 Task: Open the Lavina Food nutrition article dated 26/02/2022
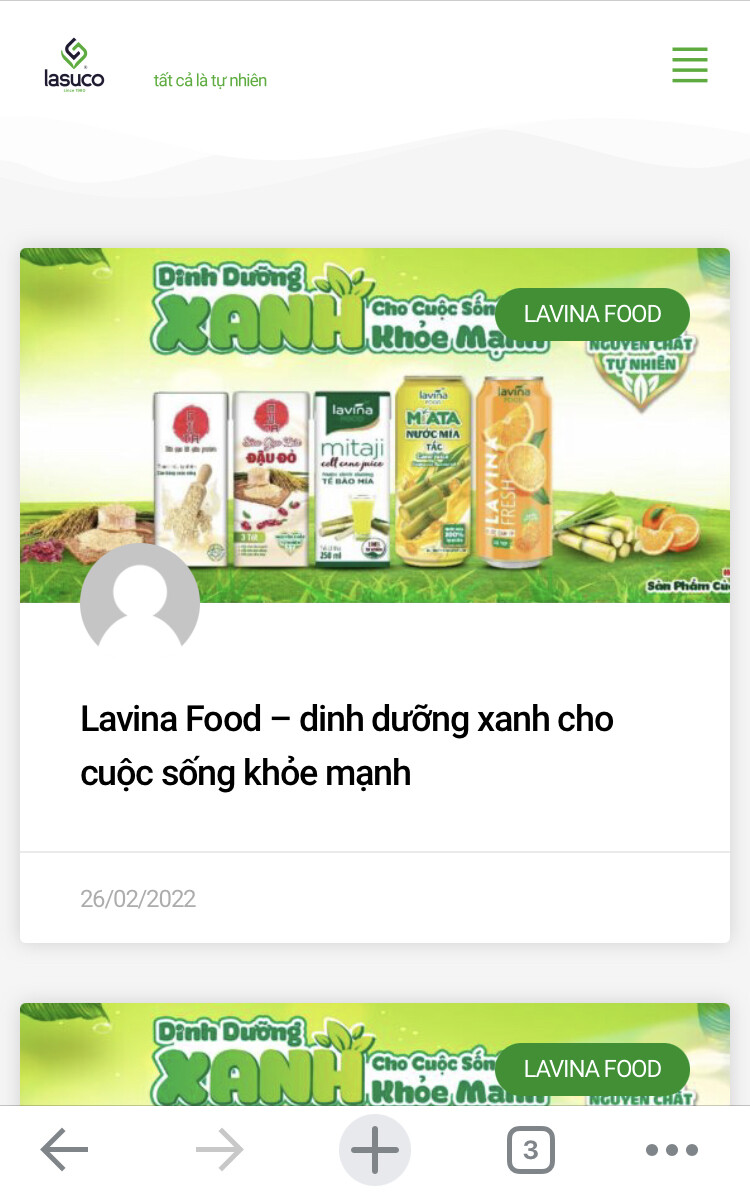346,745
